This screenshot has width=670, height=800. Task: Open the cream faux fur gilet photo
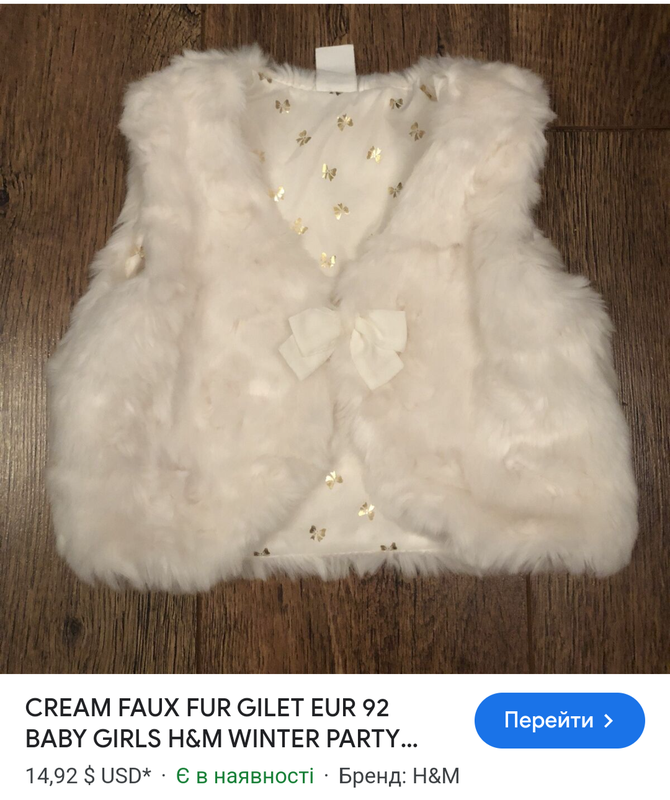[335, 330]
